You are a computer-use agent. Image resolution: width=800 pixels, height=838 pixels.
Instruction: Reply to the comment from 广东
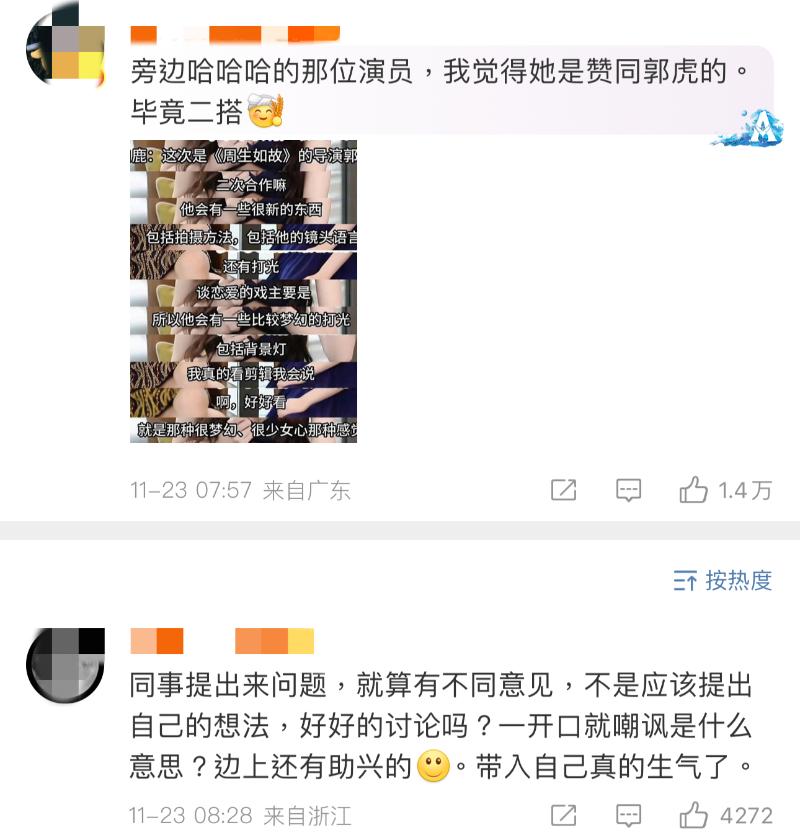point(628,490)
